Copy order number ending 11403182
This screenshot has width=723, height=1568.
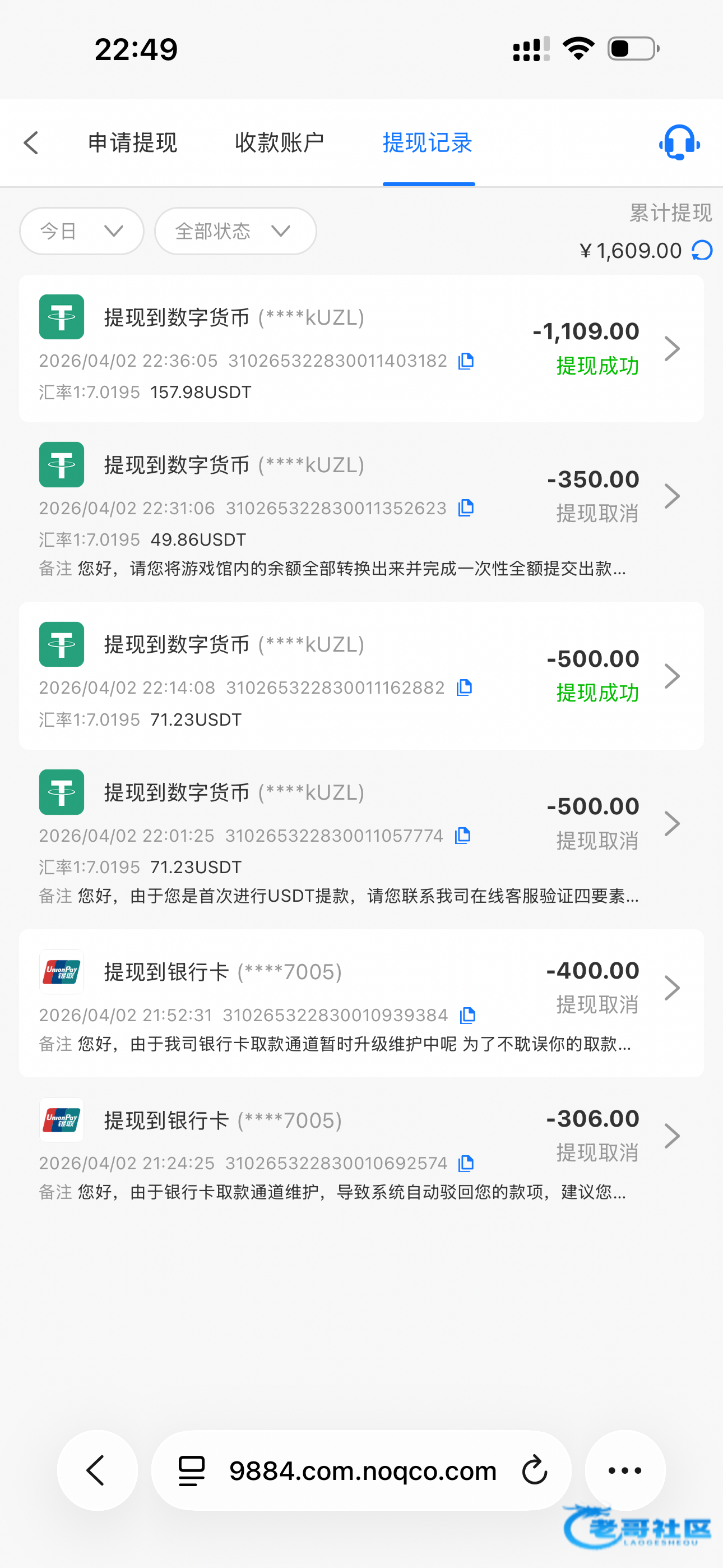(x=466, y=361)
